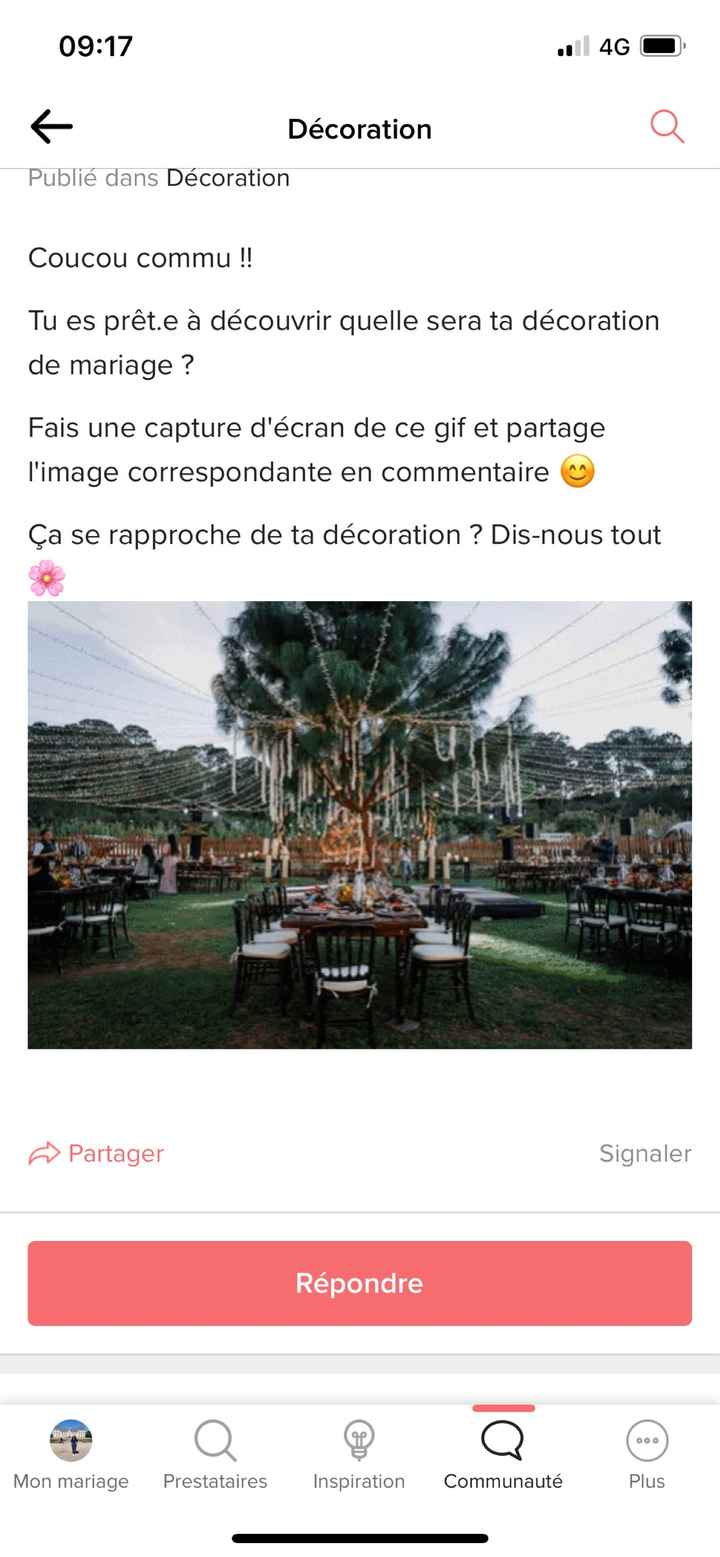Screen dimensions: 720x1557
Task: Select the Prestataires magnifier icon
Action: point(215,1441)
